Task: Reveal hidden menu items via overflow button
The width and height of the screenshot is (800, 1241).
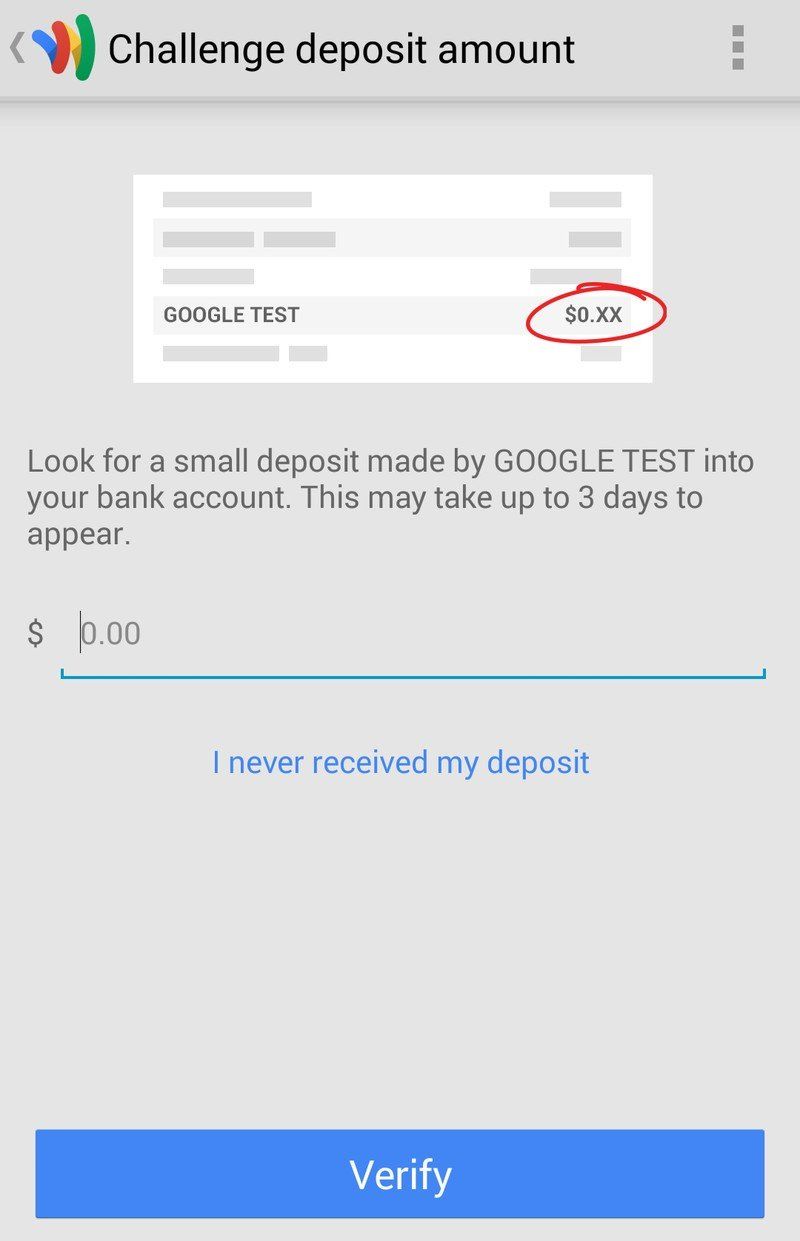Action: pos(737,47)
